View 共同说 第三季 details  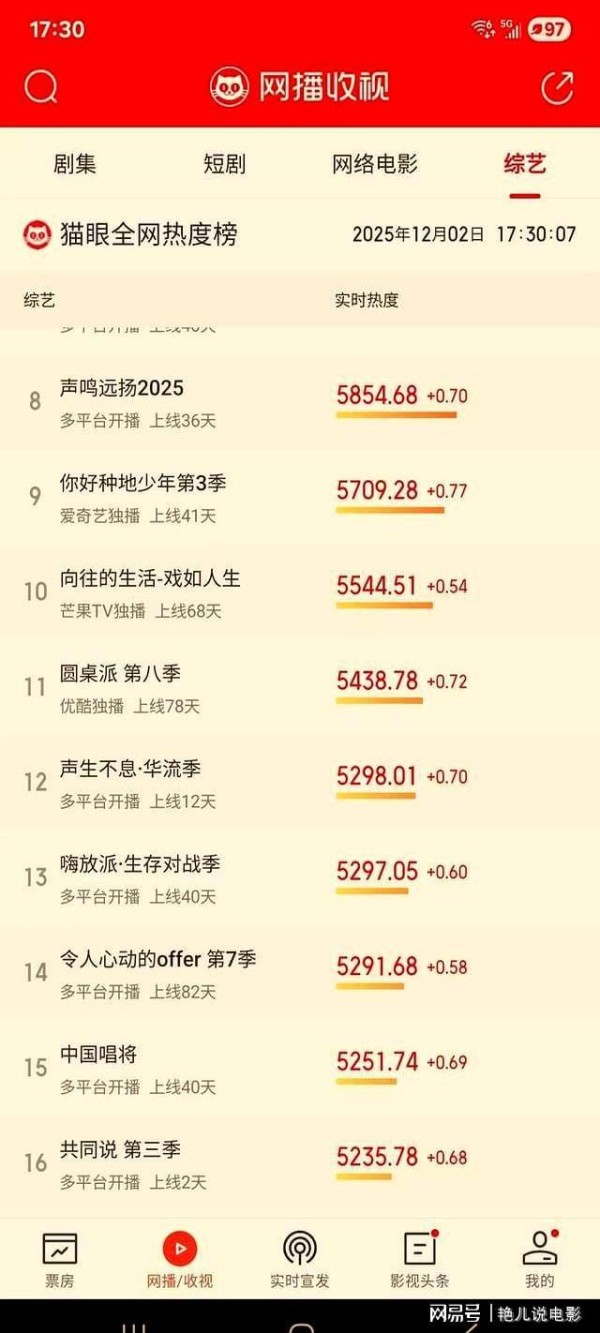(x=120, y=1150)
